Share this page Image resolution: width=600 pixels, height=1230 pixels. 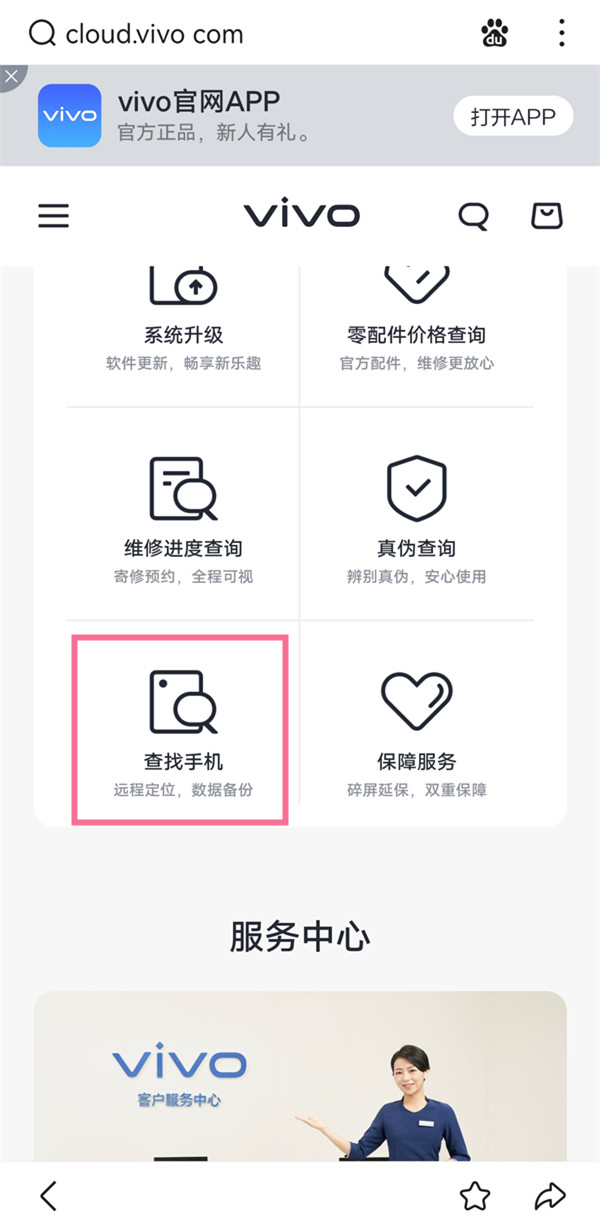tap(550, 1196)
